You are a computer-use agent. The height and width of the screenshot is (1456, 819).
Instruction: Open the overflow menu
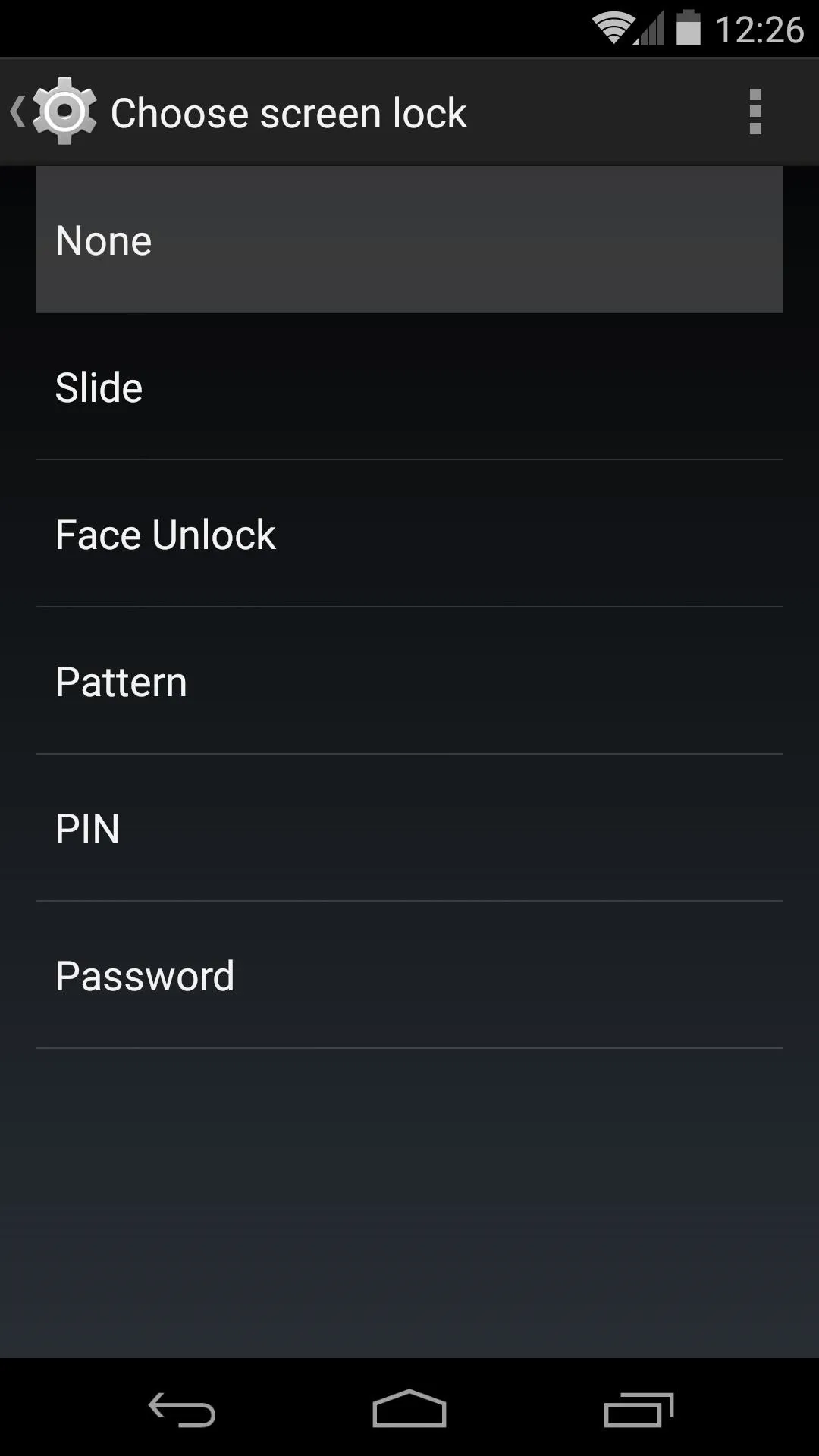click(x=755, y=111)
